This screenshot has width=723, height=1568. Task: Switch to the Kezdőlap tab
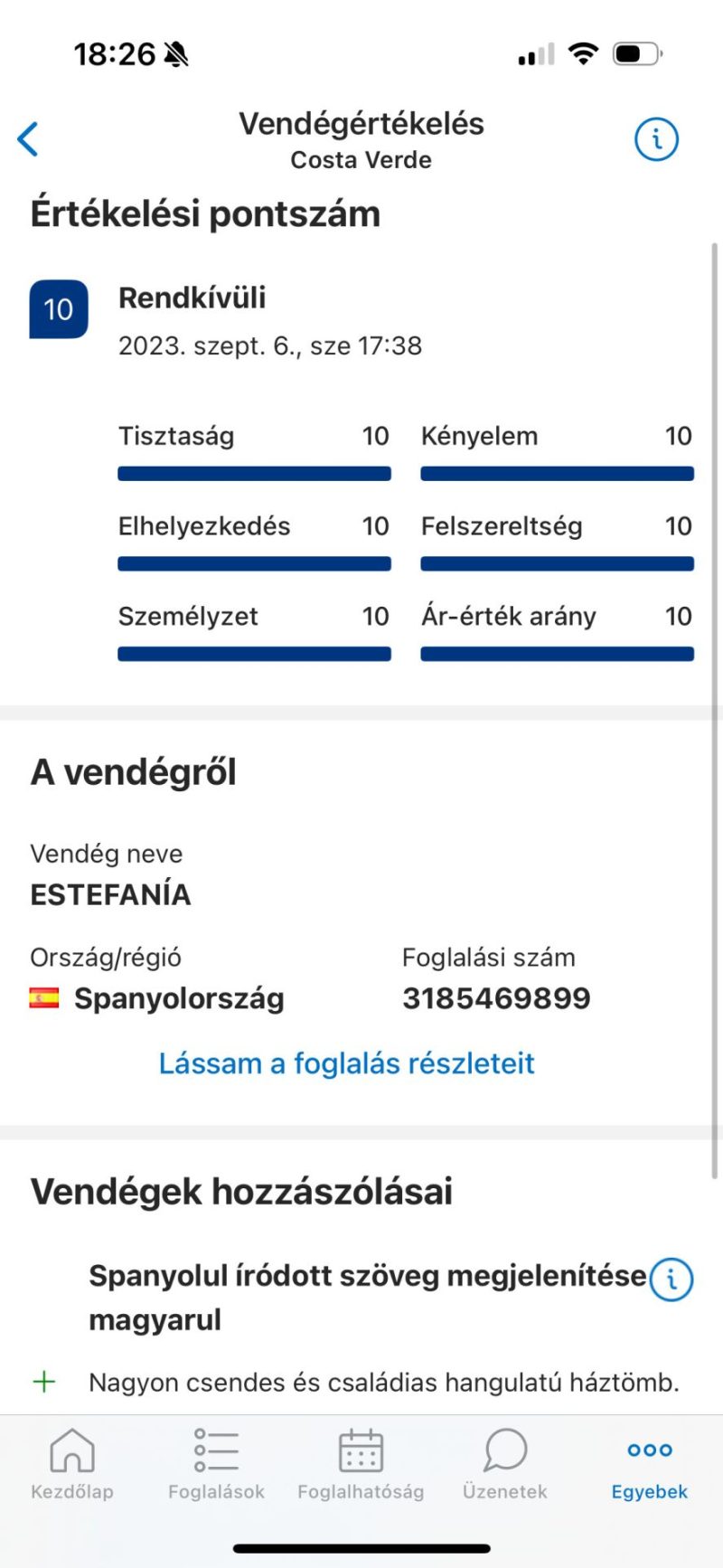(72, 1465)
